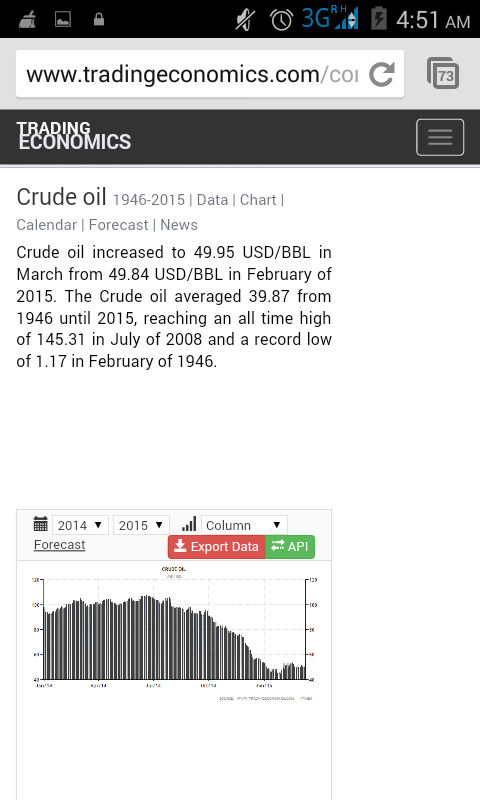This screenshot has width=480, height=800.
Task: Open the Forecast link beside Calendar
Action: 118,224
